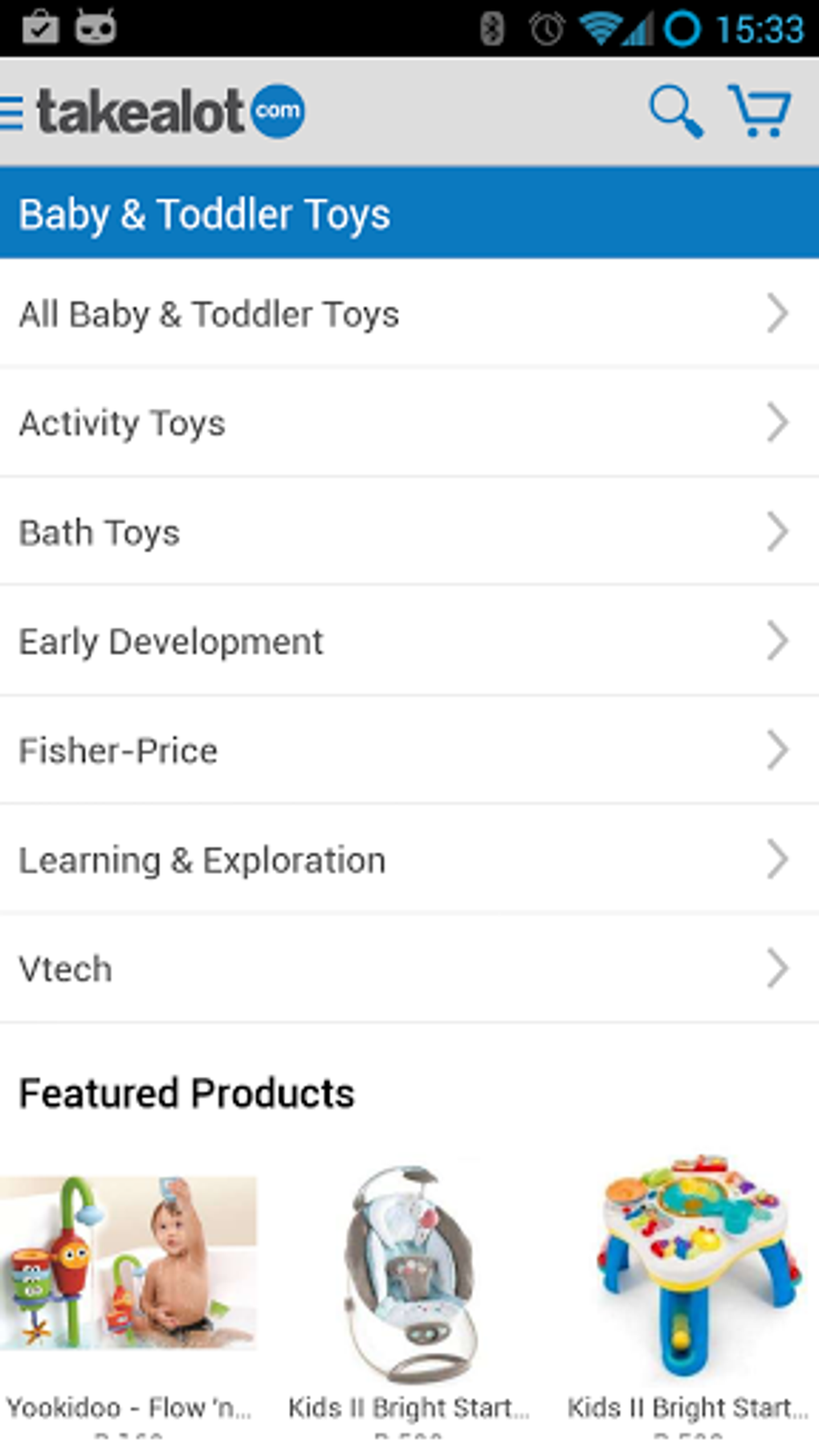Open the search magnifier
Screen dimensions: 819x1456
[x=676, y=112]
